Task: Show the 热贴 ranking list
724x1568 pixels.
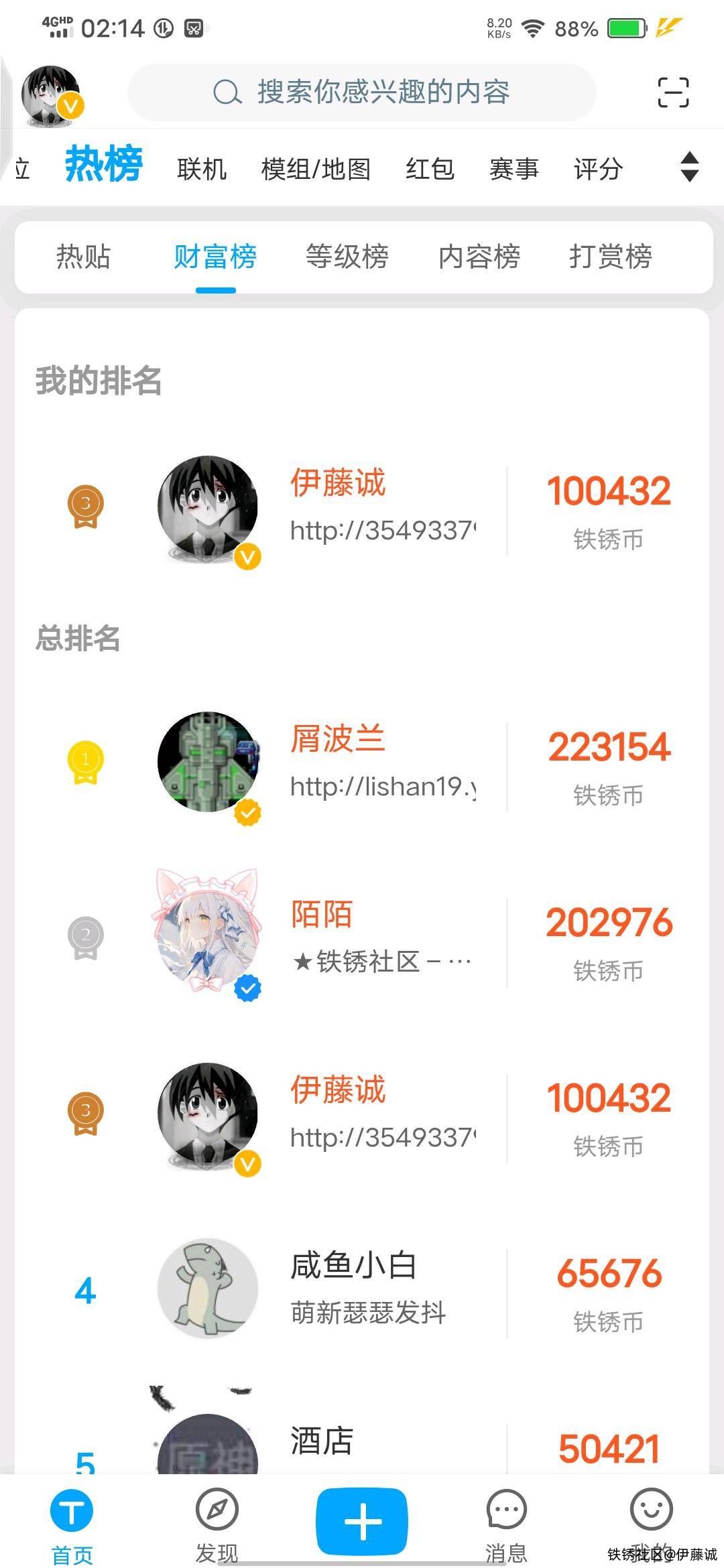Action: point(83,257)
